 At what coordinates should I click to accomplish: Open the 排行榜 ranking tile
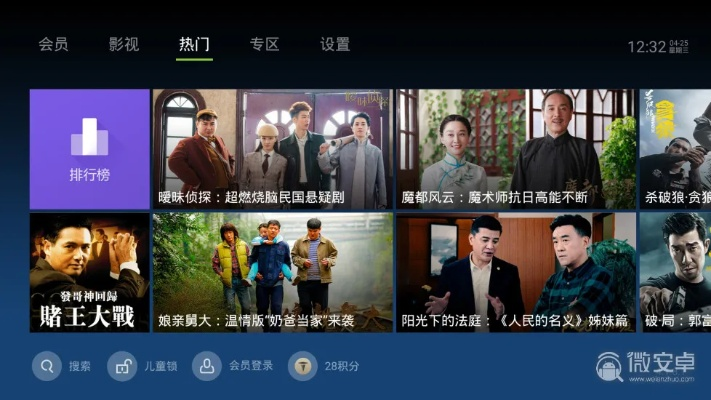click(x=89, y=149)
